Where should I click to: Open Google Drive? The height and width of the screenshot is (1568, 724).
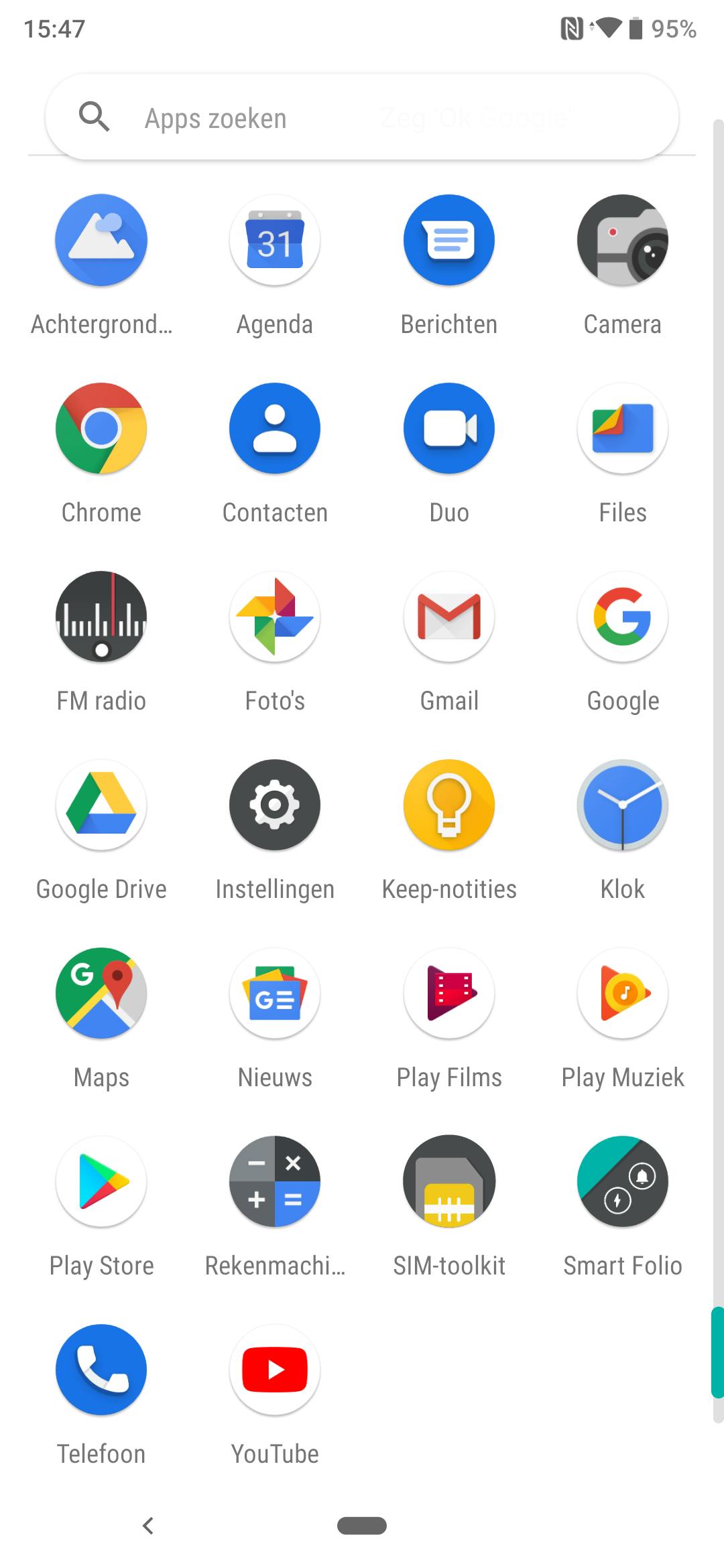[x=101, y=805]
